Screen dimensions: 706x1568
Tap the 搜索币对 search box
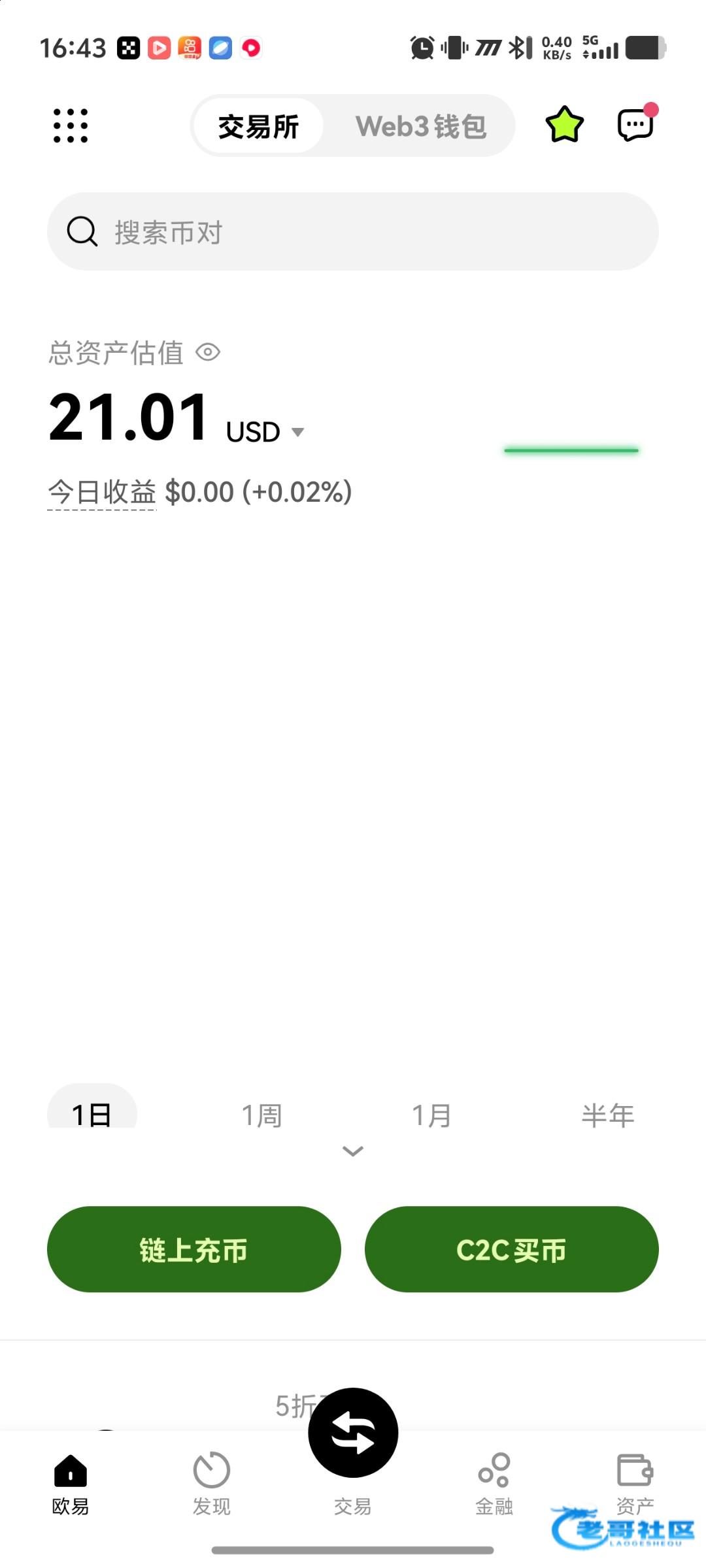point(353,231)
